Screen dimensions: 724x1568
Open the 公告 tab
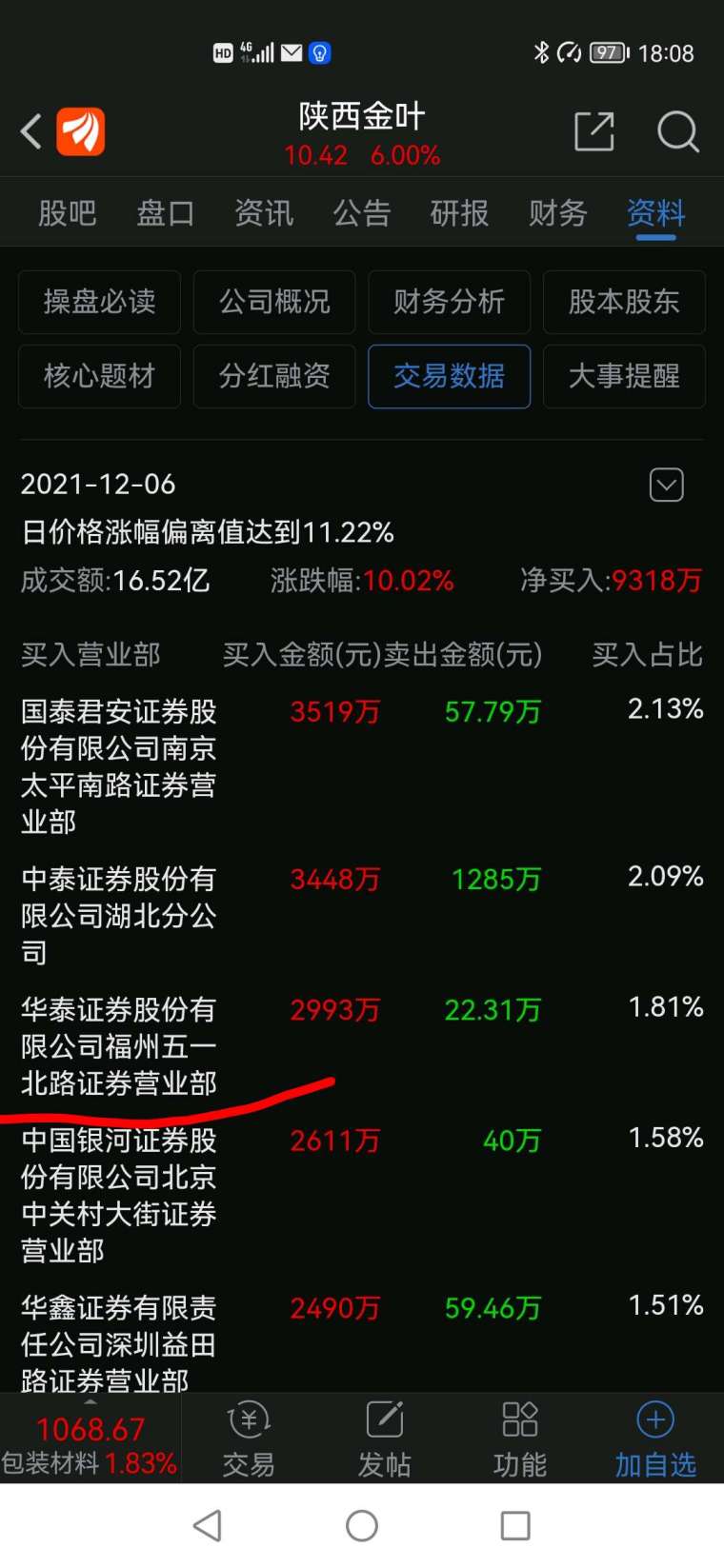coord(362,213)
